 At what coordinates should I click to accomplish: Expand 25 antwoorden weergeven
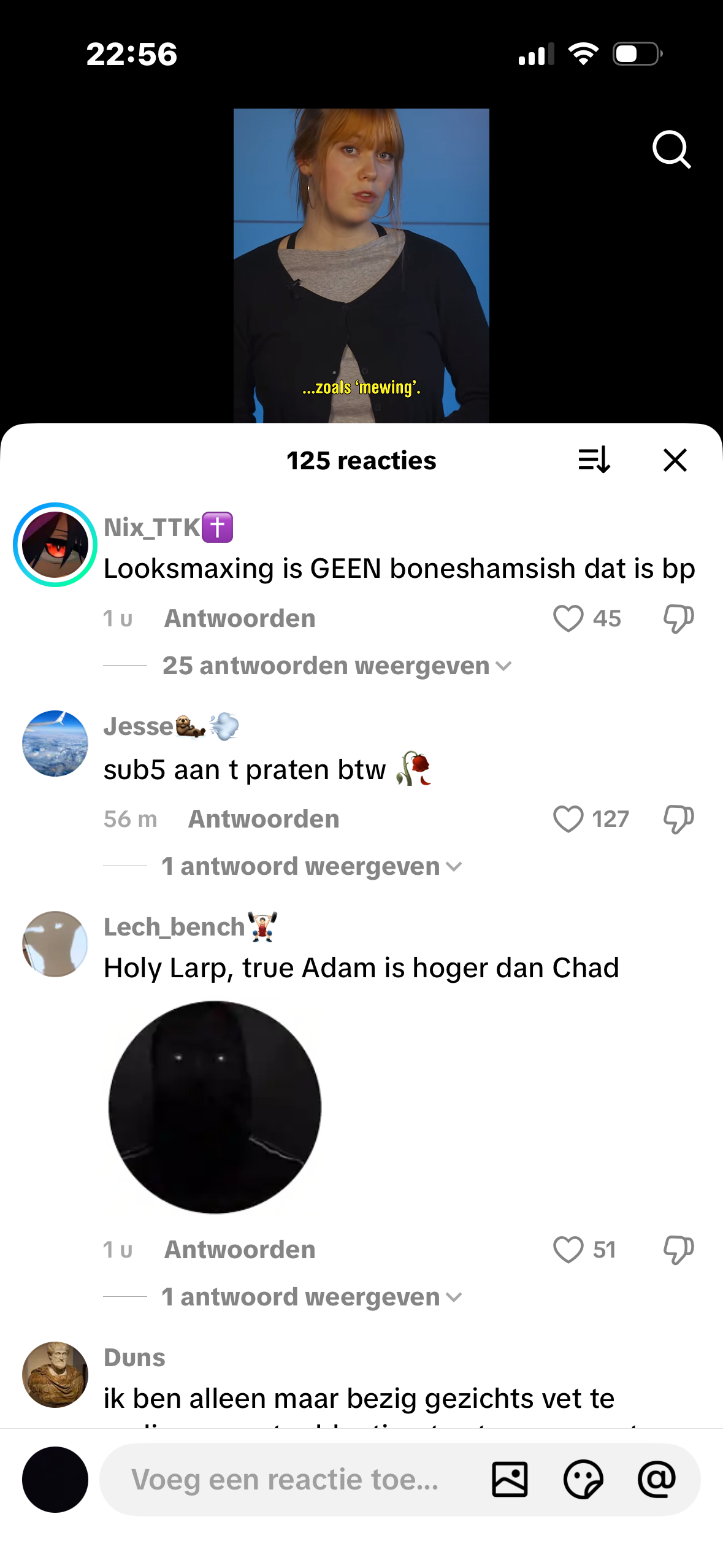point(337,666)
